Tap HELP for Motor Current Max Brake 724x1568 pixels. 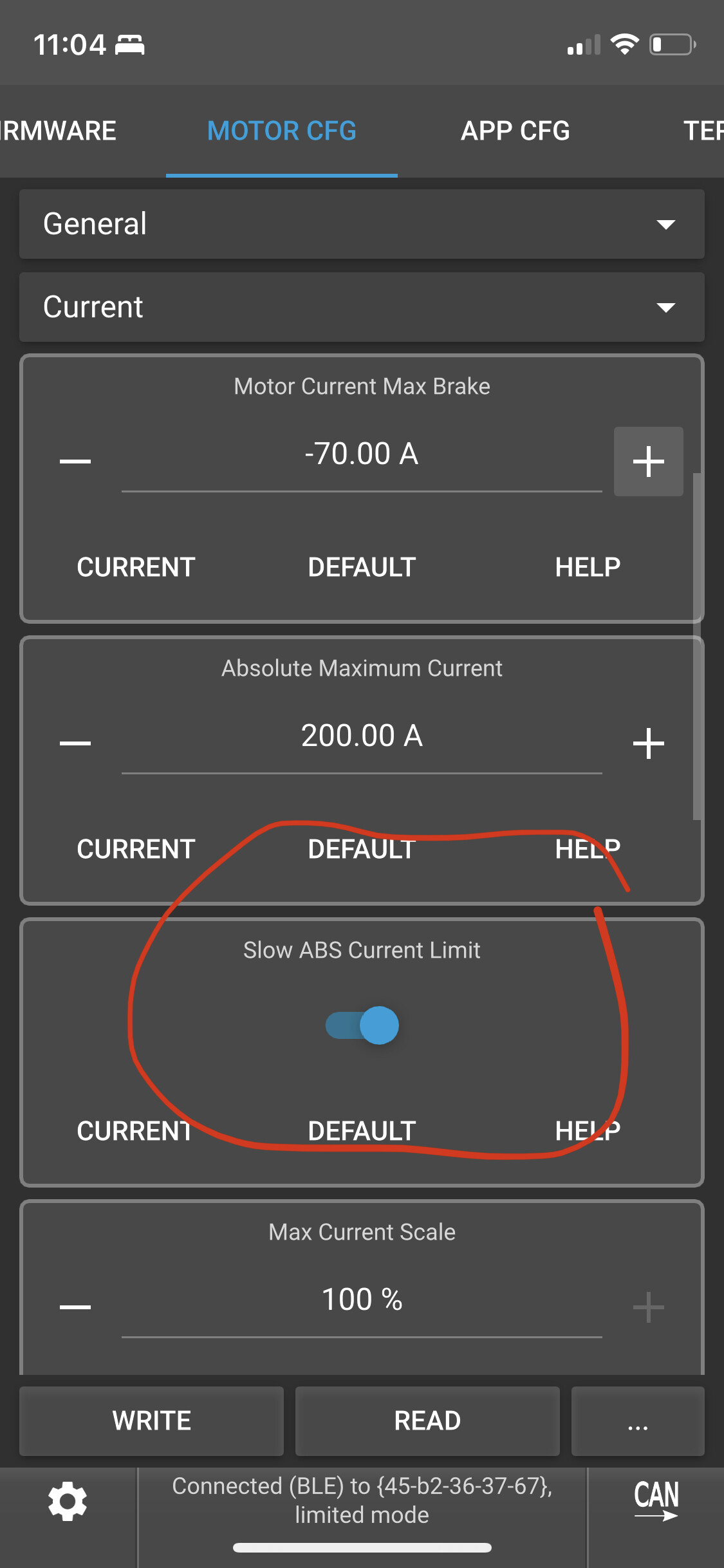coord(588,567)
